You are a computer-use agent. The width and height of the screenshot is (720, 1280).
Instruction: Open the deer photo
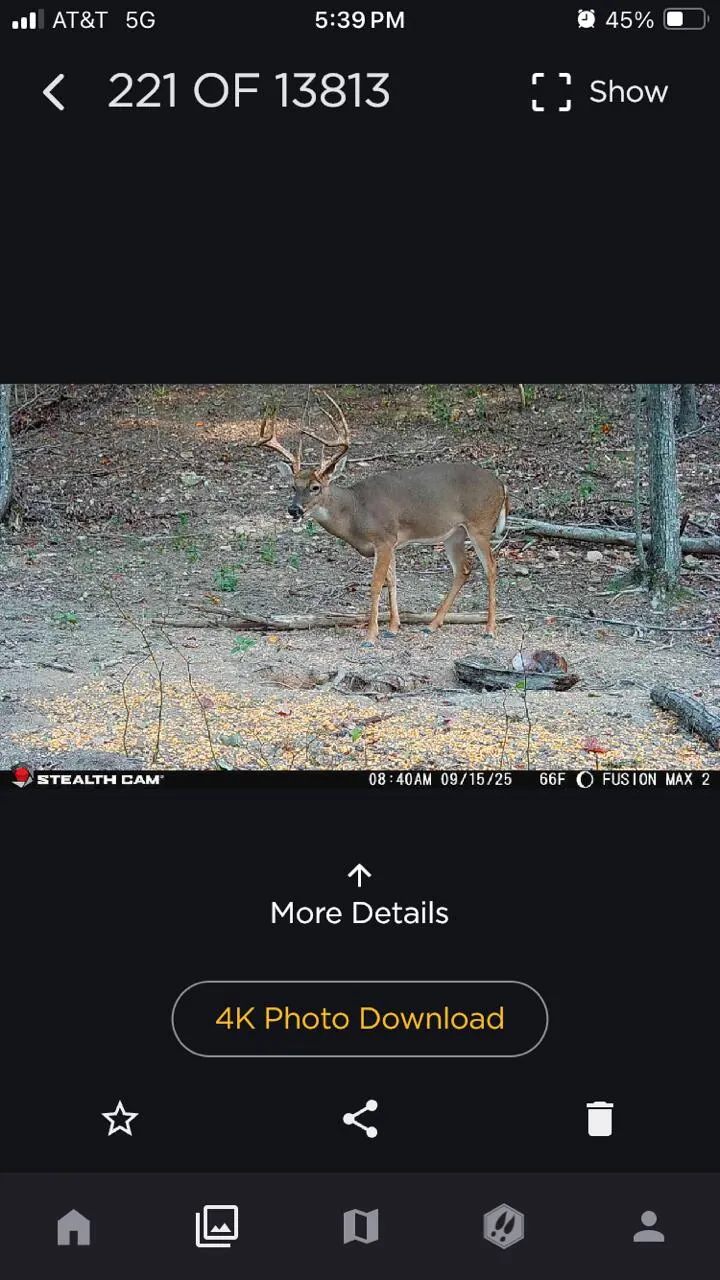[360, 577]
